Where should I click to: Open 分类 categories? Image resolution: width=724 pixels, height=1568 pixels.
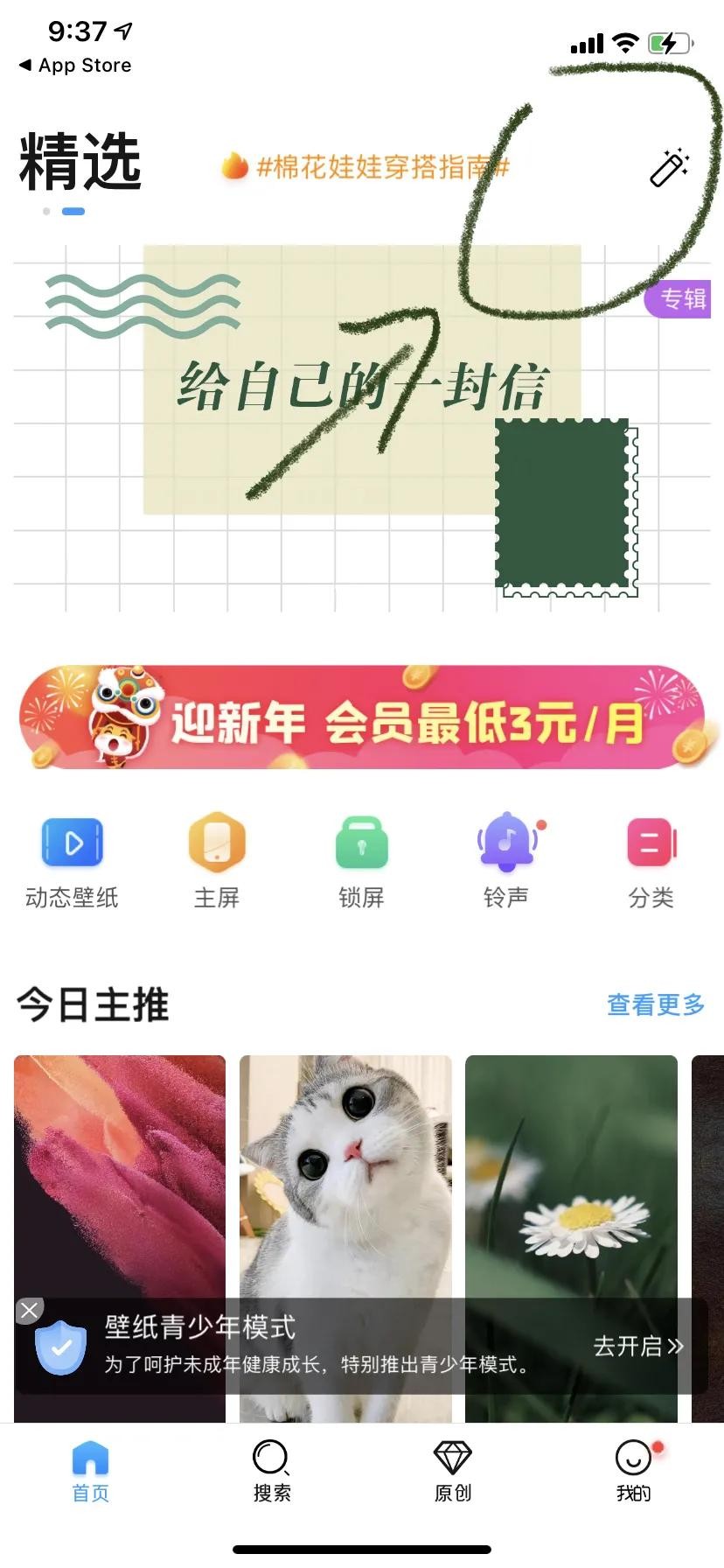coord(651,862)
